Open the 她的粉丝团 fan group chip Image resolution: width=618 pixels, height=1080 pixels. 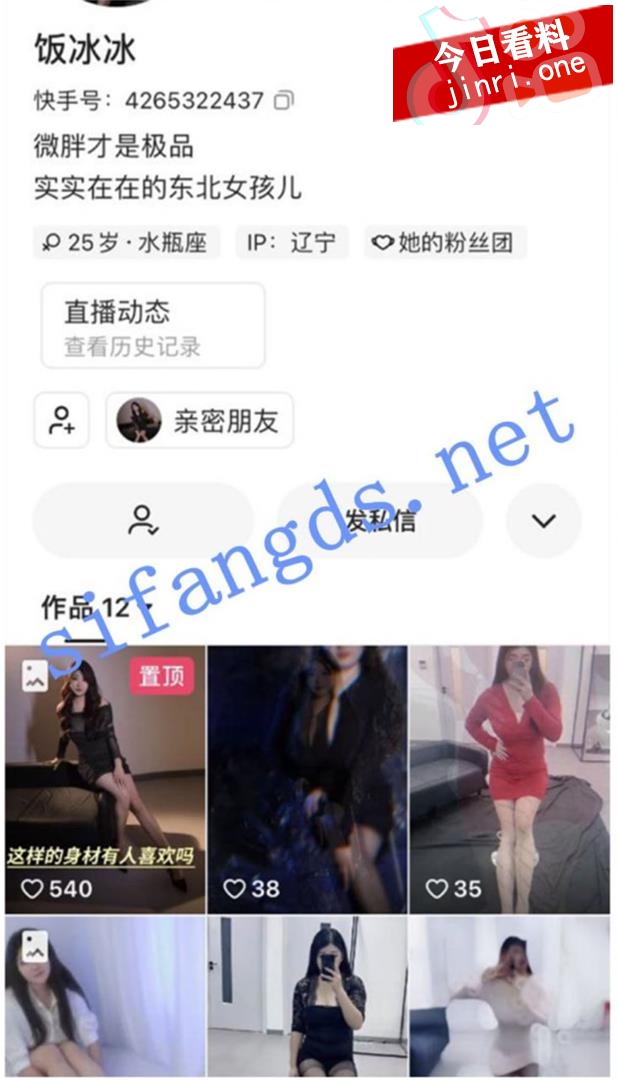[443, 243]
